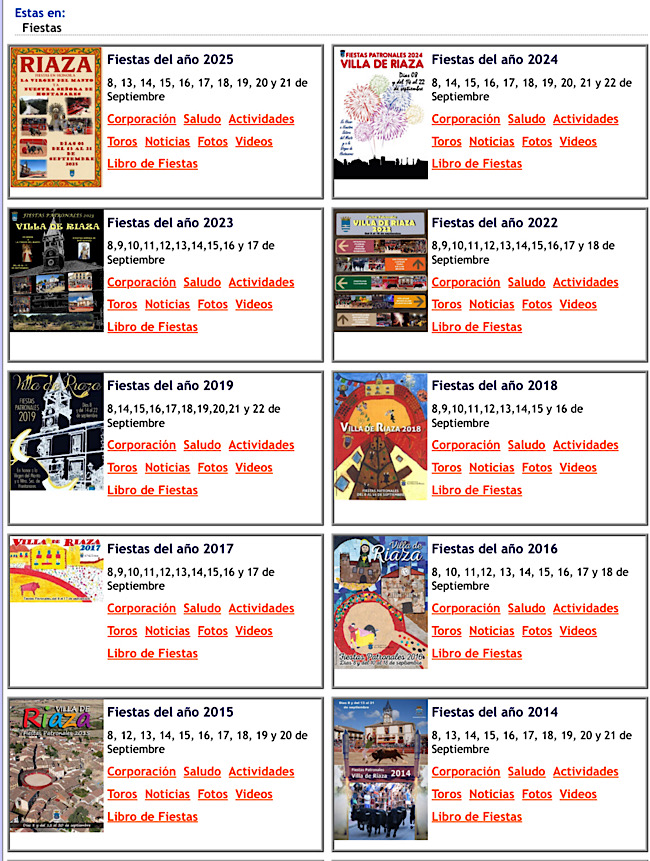Open Videos link for Fiestas 2024

click(x=578, y=142)
